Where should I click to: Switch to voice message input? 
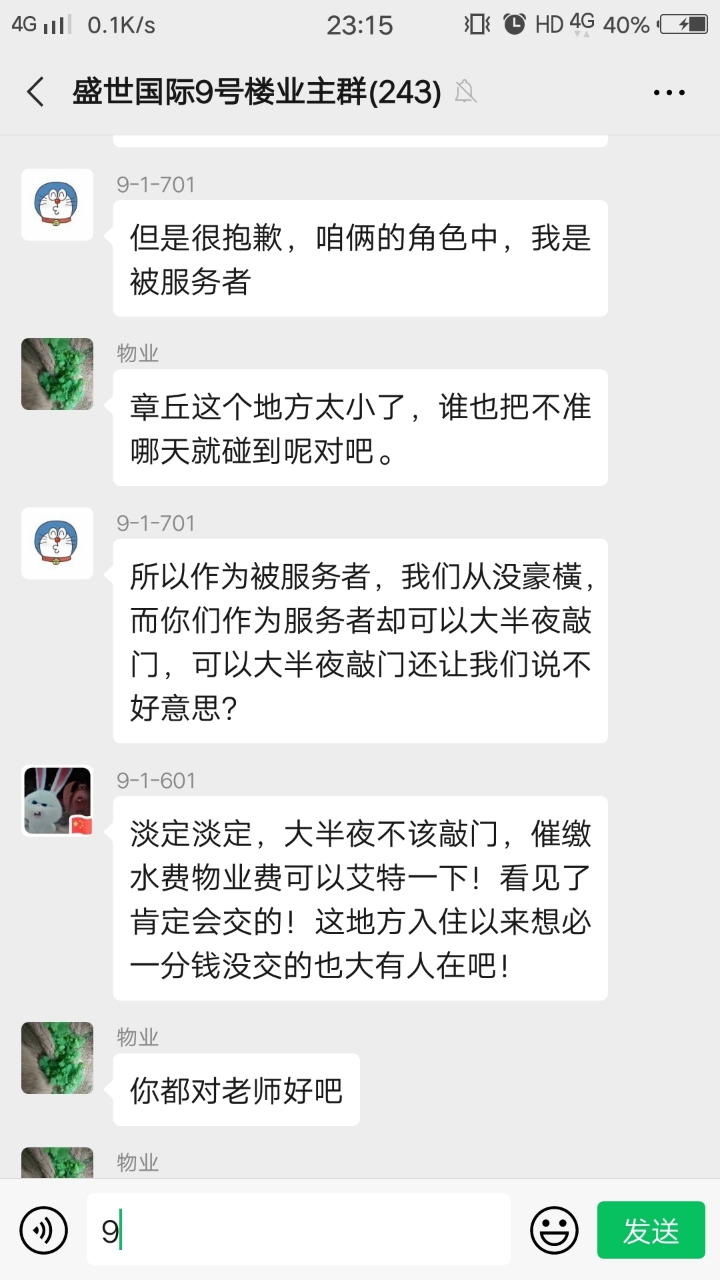click(44, 1230)
